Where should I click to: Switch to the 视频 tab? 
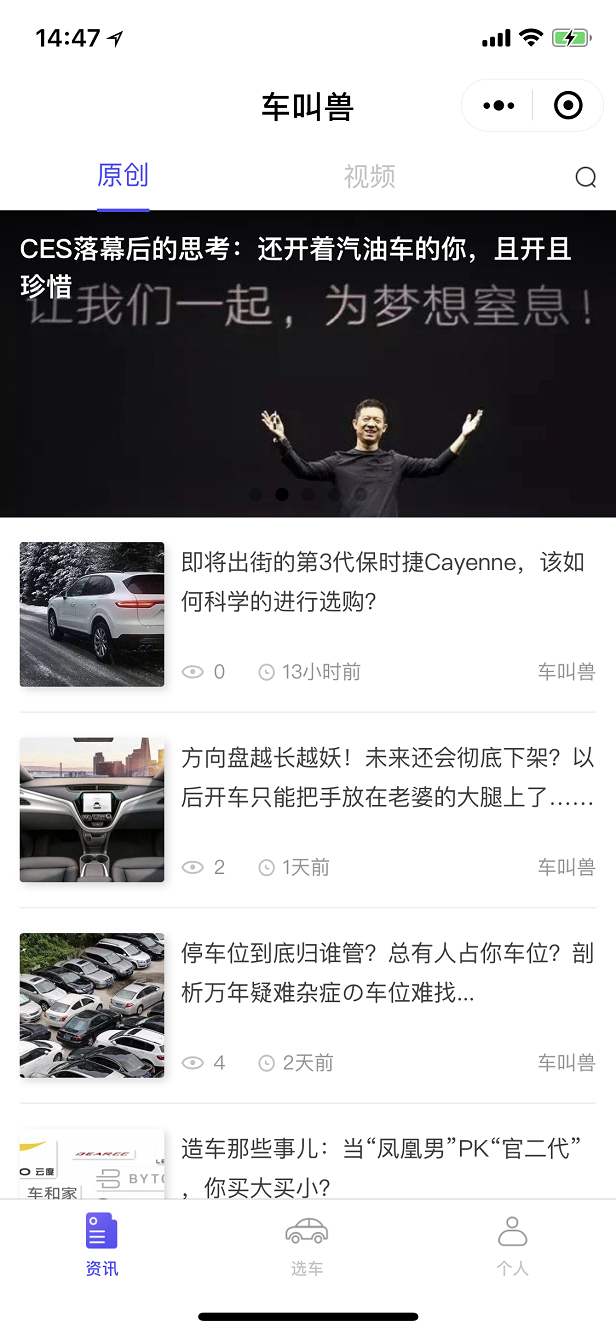(x=370, y=176)
